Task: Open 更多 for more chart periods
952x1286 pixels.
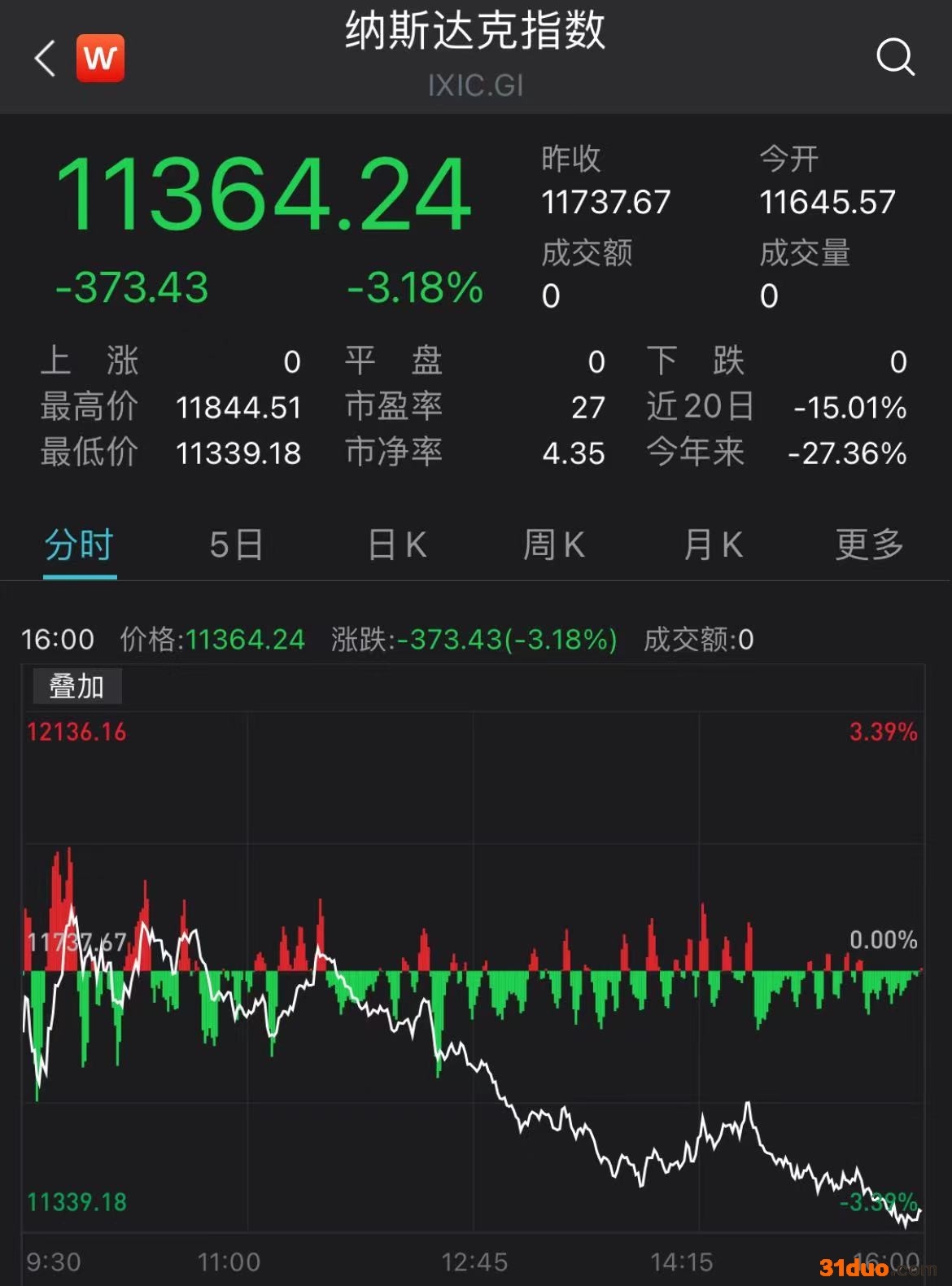Action: [869, 545]
